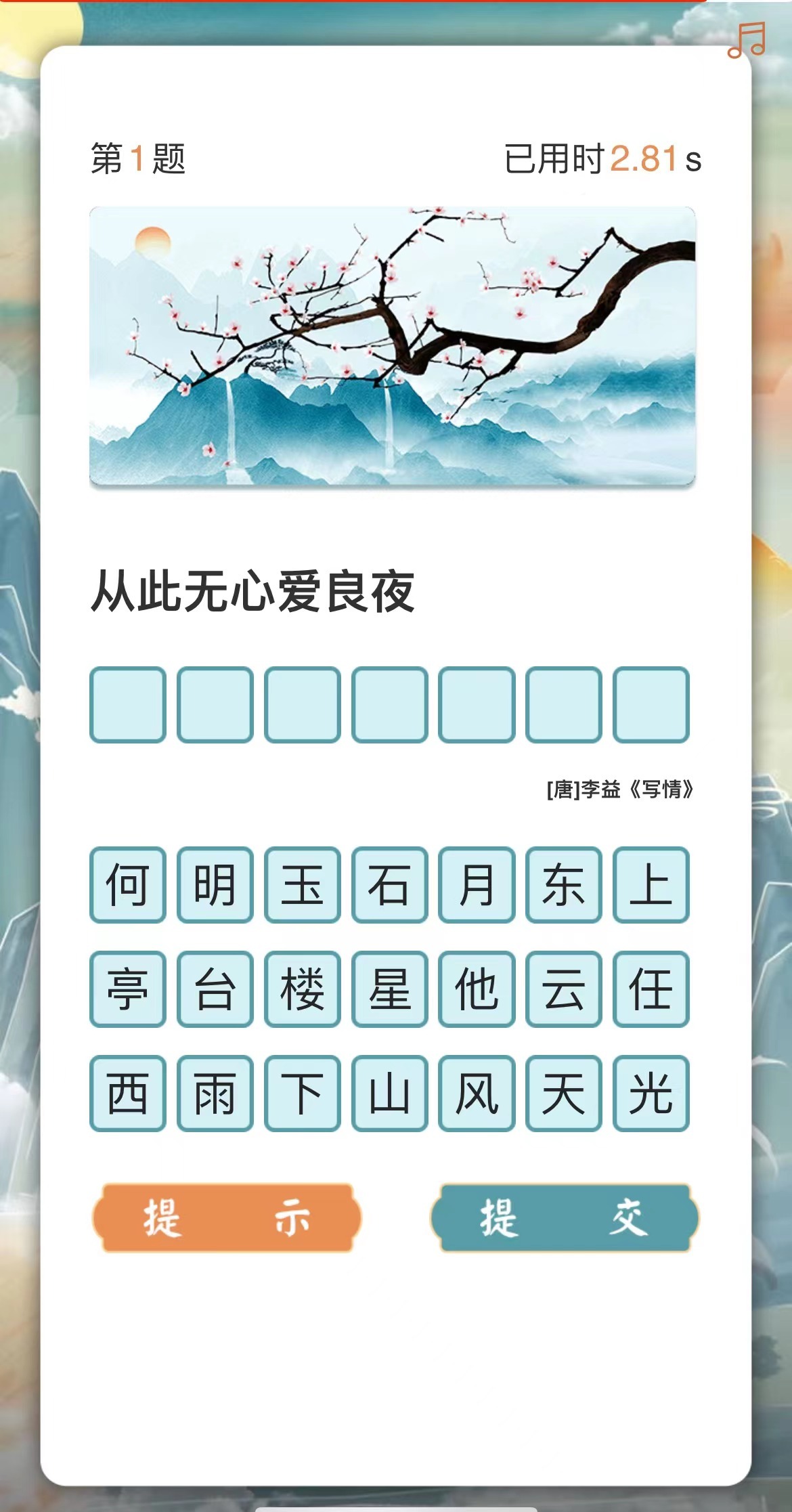
Task: Tap the 下 character tile
Action: [302, 1093]
